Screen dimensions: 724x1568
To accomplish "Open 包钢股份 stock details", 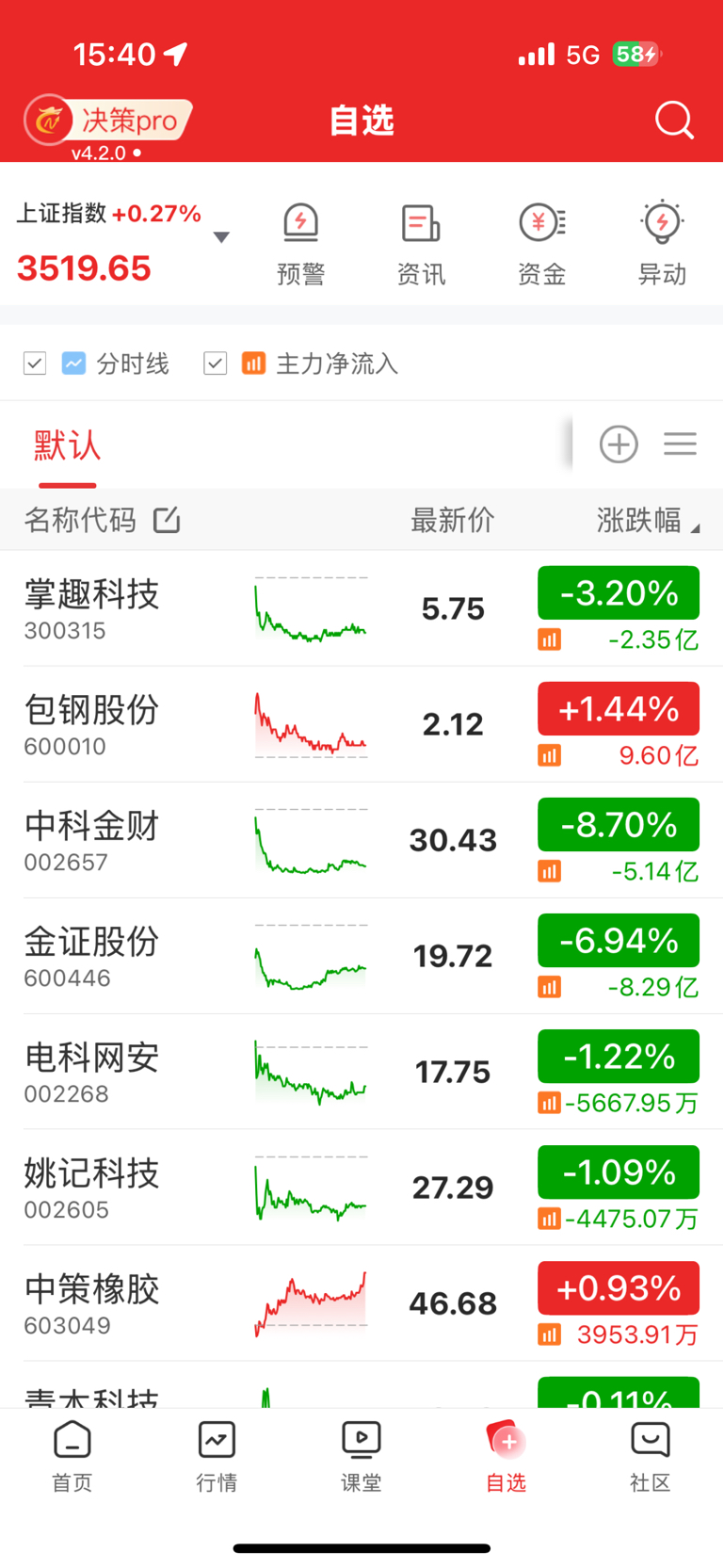I will pos(362,724).
